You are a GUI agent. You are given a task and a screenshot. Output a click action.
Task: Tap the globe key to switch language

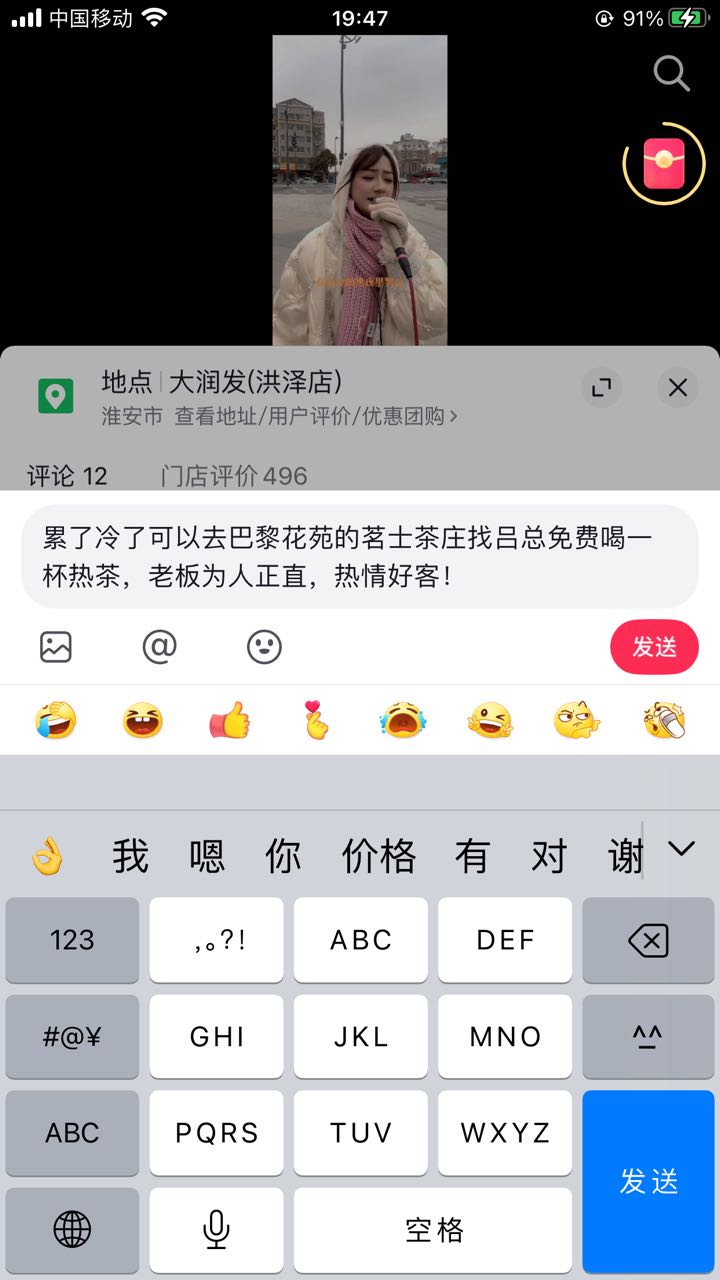[72, 1230]
